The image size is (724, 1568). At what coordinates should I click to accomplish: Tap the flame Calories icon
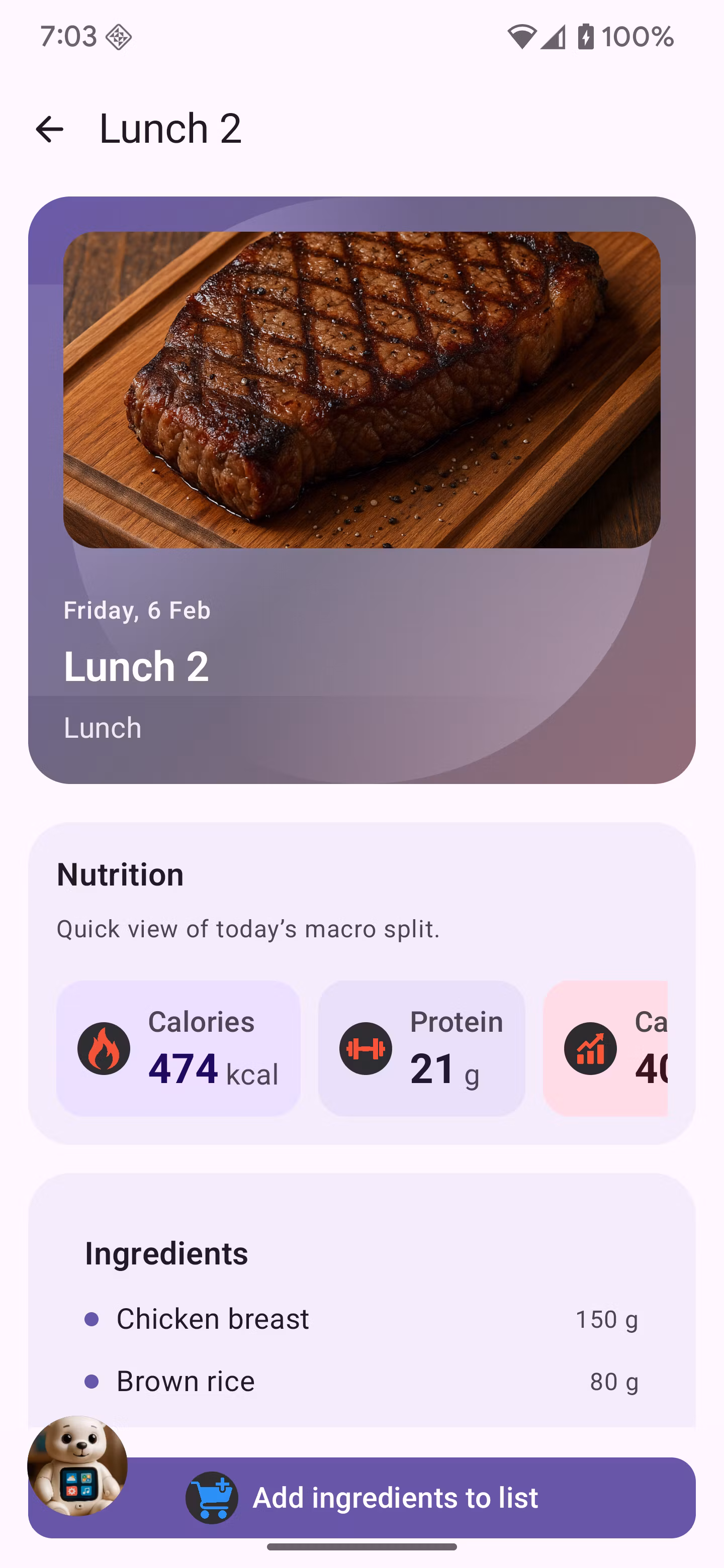click(104, 1048)
